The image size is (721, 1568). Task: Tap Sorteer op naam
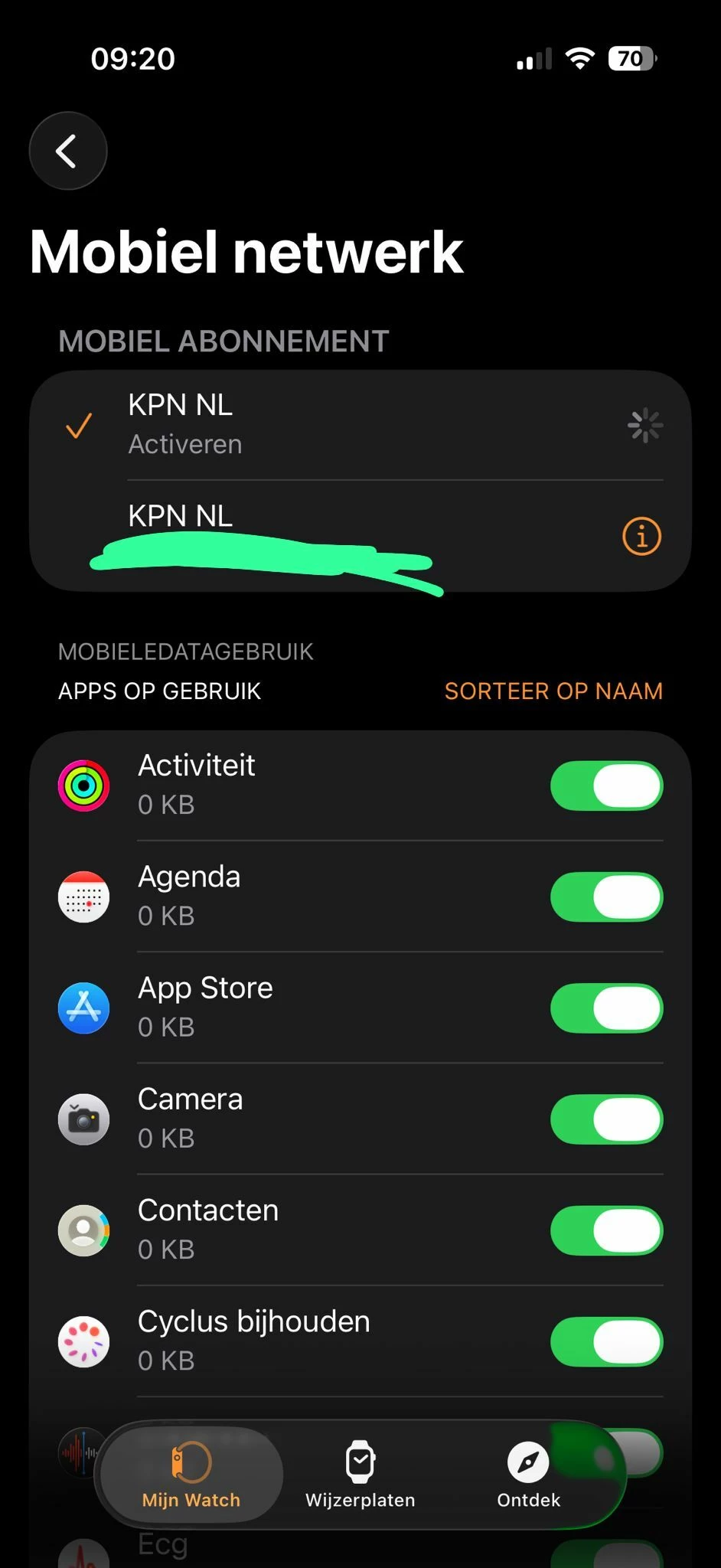point(553,691)
